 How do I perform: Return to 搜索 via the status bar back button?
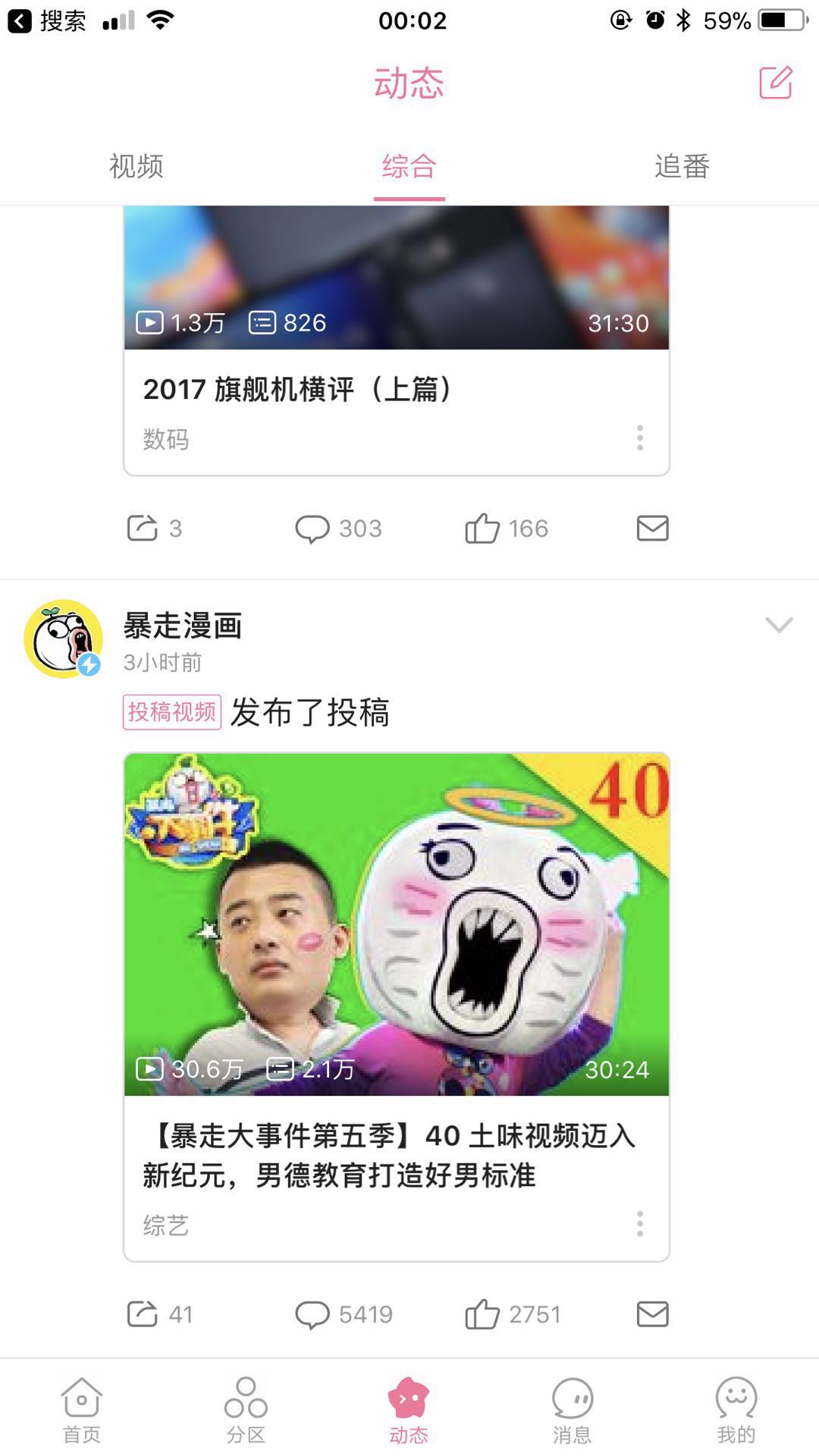[47, 20]
